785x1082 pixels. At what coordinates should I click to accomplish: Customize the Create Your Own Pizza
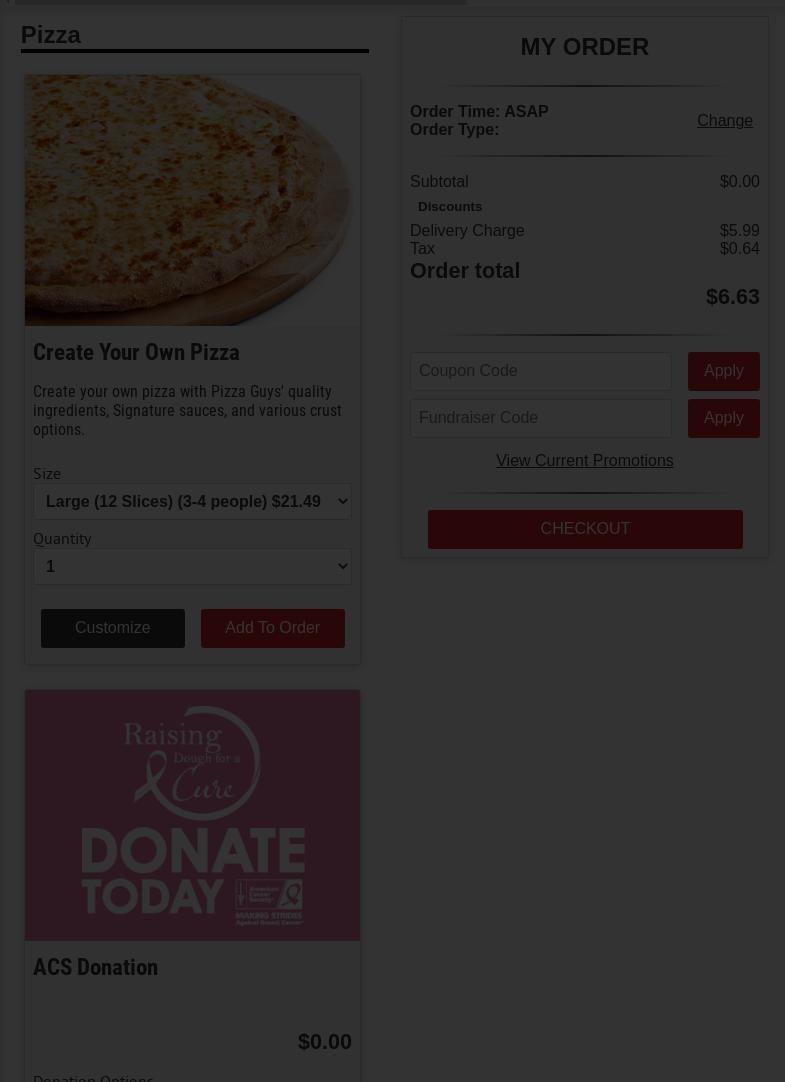coord(112,628)
